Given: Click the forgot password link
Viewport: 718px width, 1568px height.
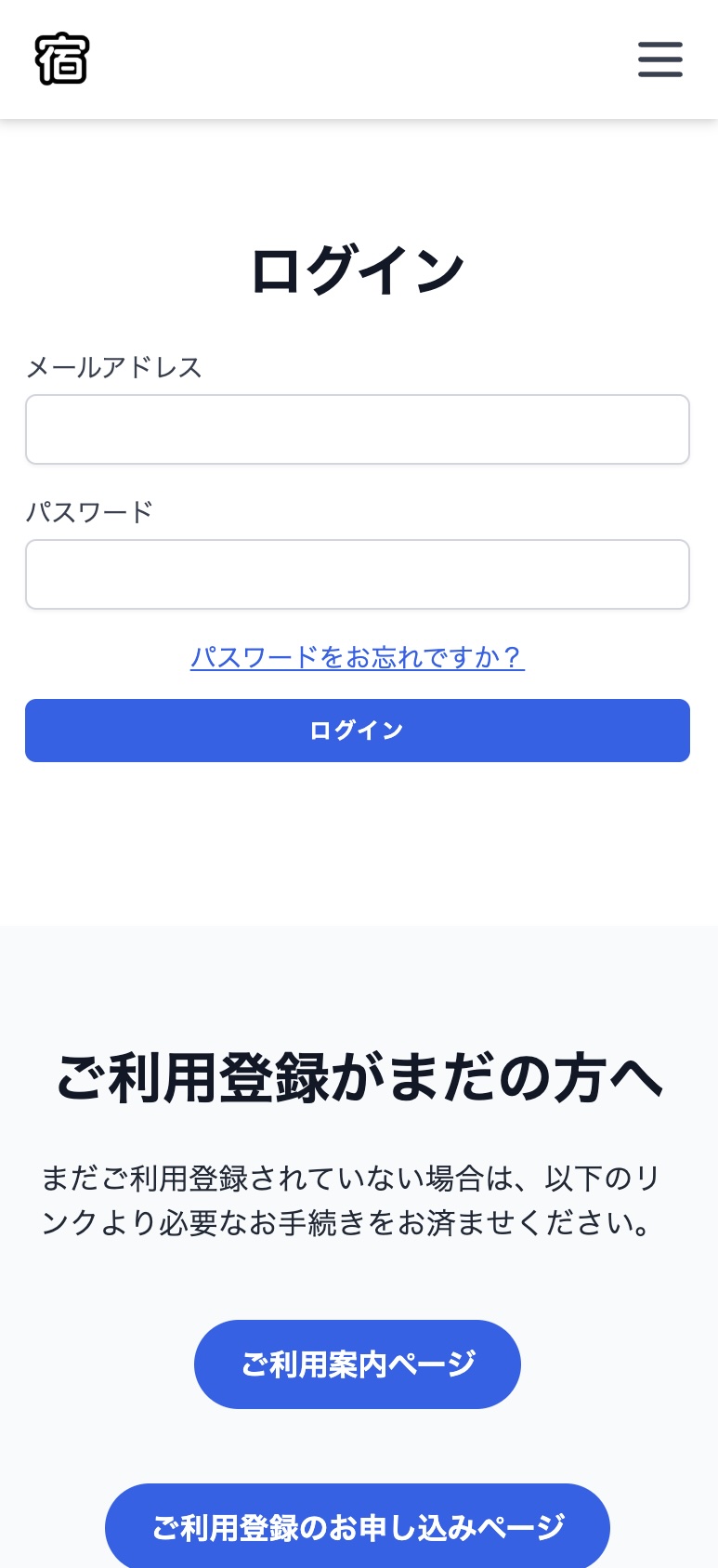Looking at the screenshot, I should [x=358, y=657].
